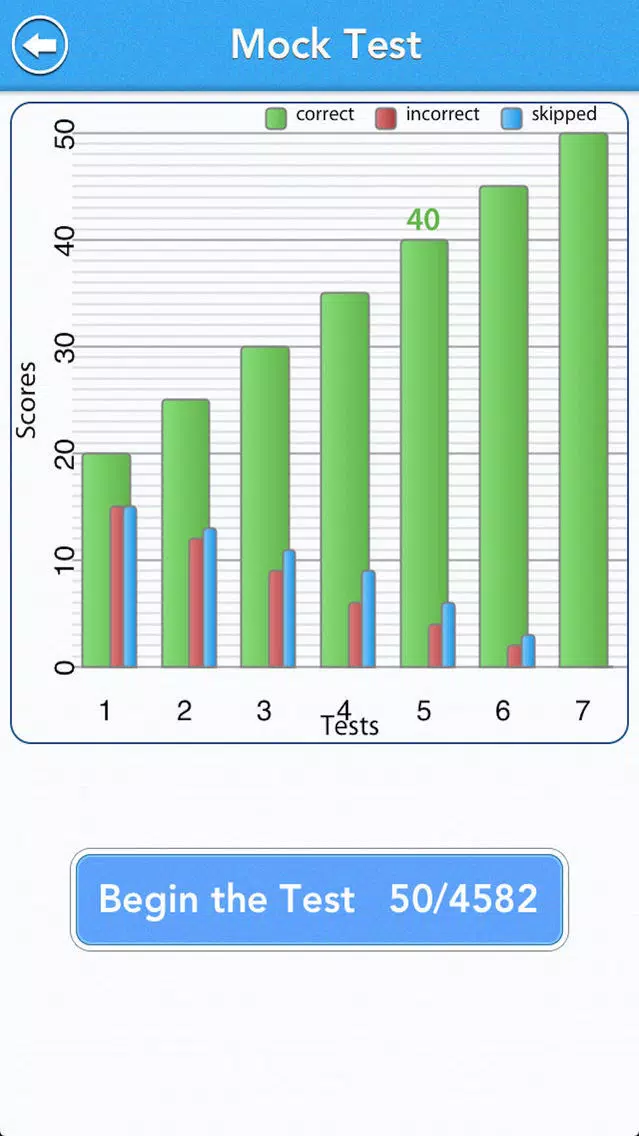Tap the Begin the Test button
Viewport: 639px width, 1136px height.
pyautogui.click(x=320, y=899)
